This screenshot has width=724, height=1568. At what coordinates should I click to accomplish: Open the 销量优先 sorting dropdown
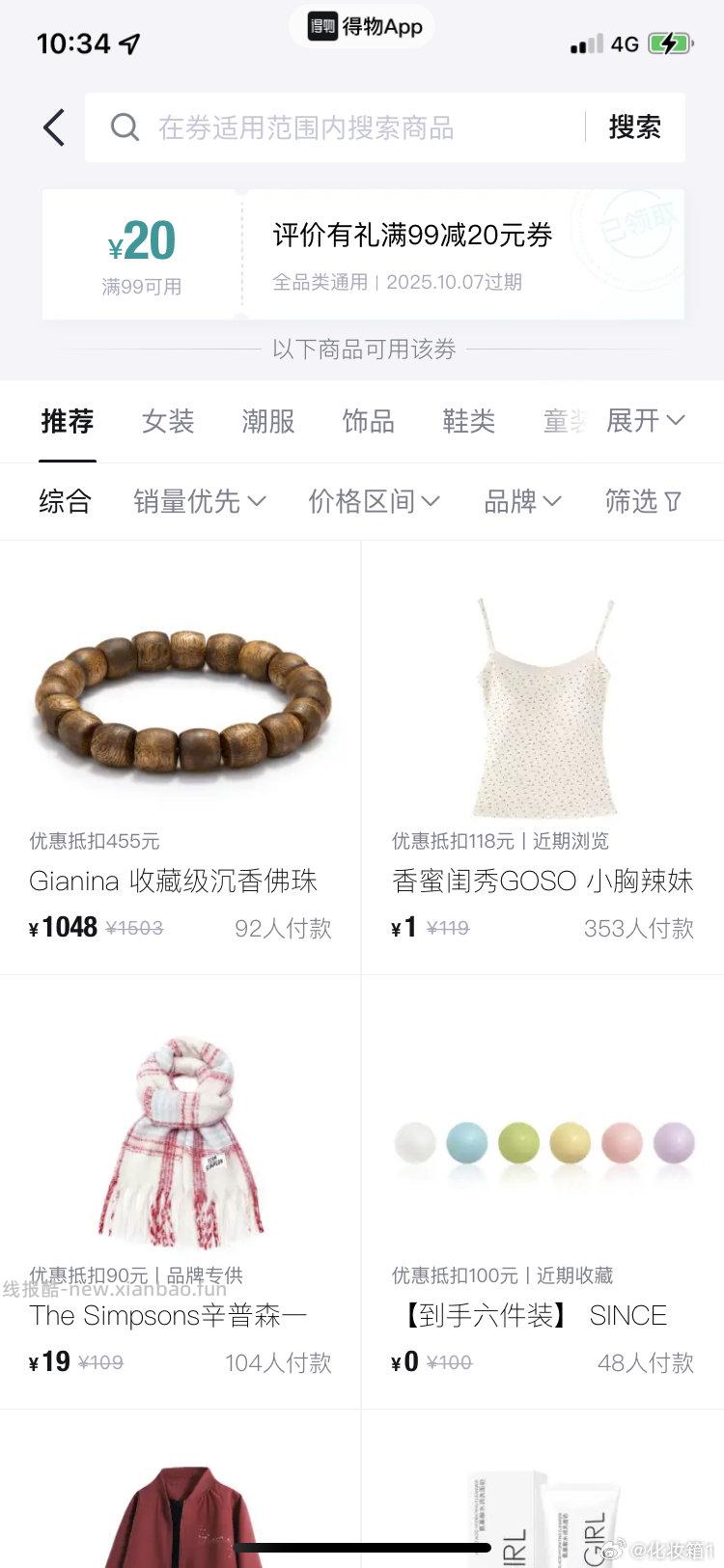click(x=200, y=501)
